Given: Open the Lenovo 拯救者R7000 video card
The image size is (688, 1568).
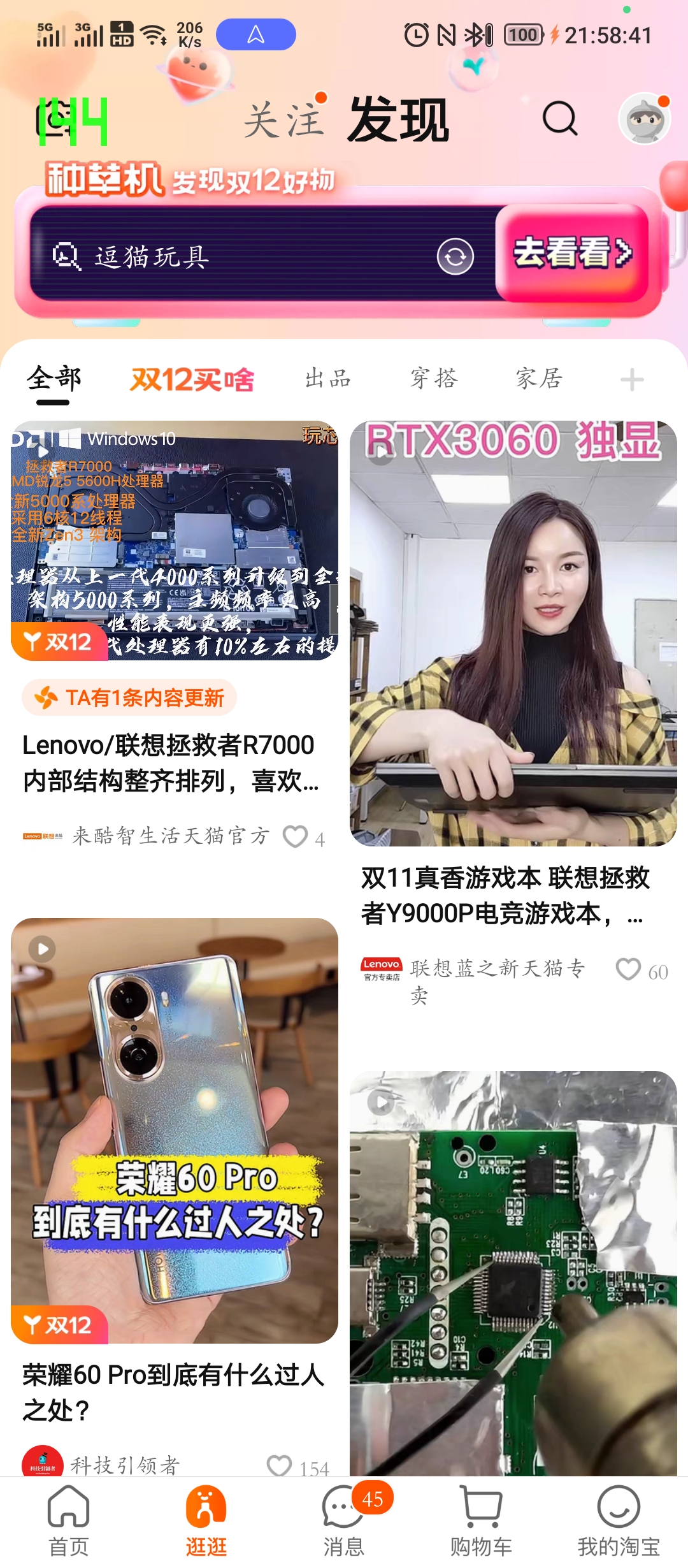Looking at the screenshot, I should [174, 541].
